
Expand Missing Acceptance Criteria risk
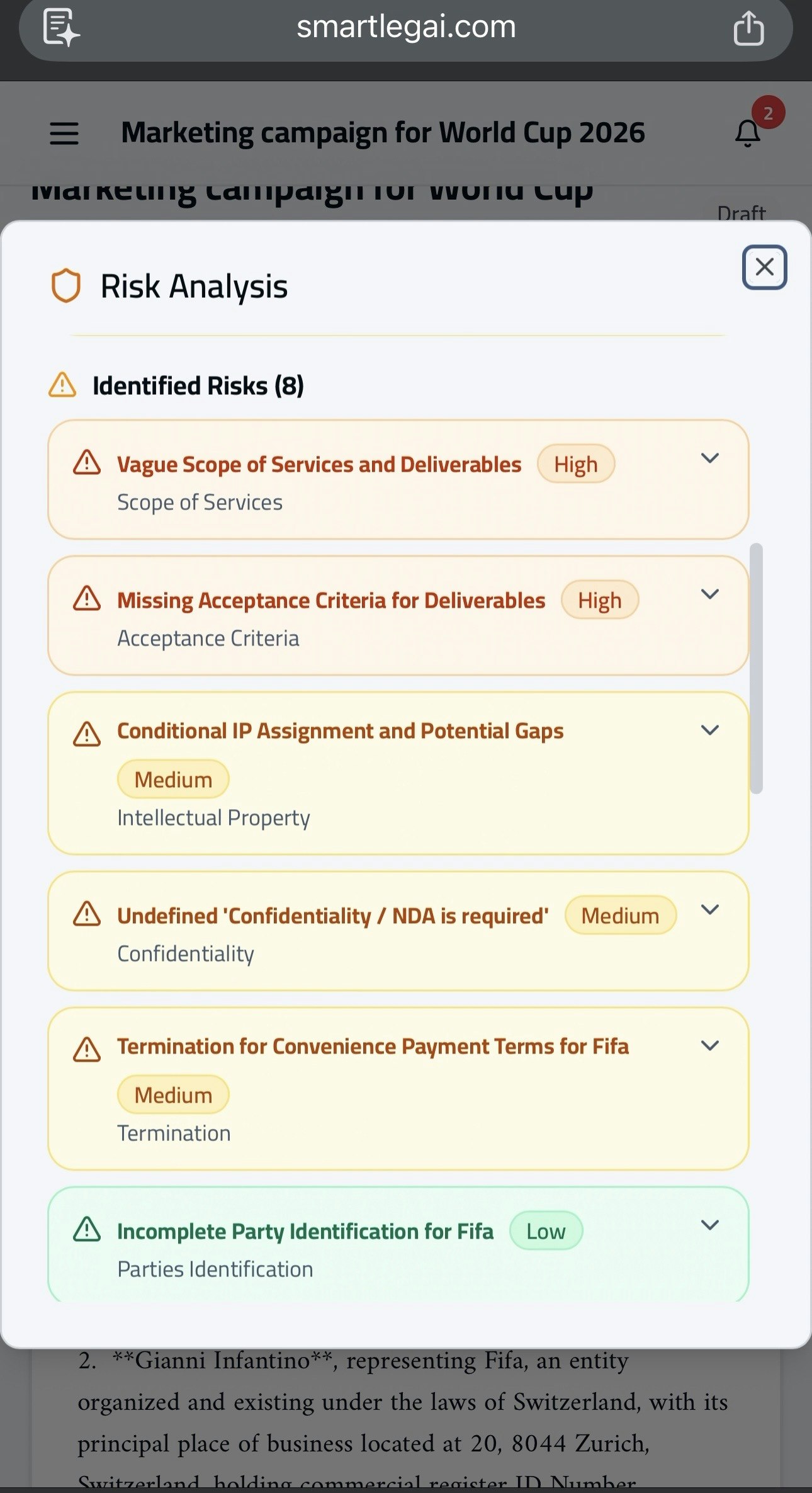pos(710,594)
